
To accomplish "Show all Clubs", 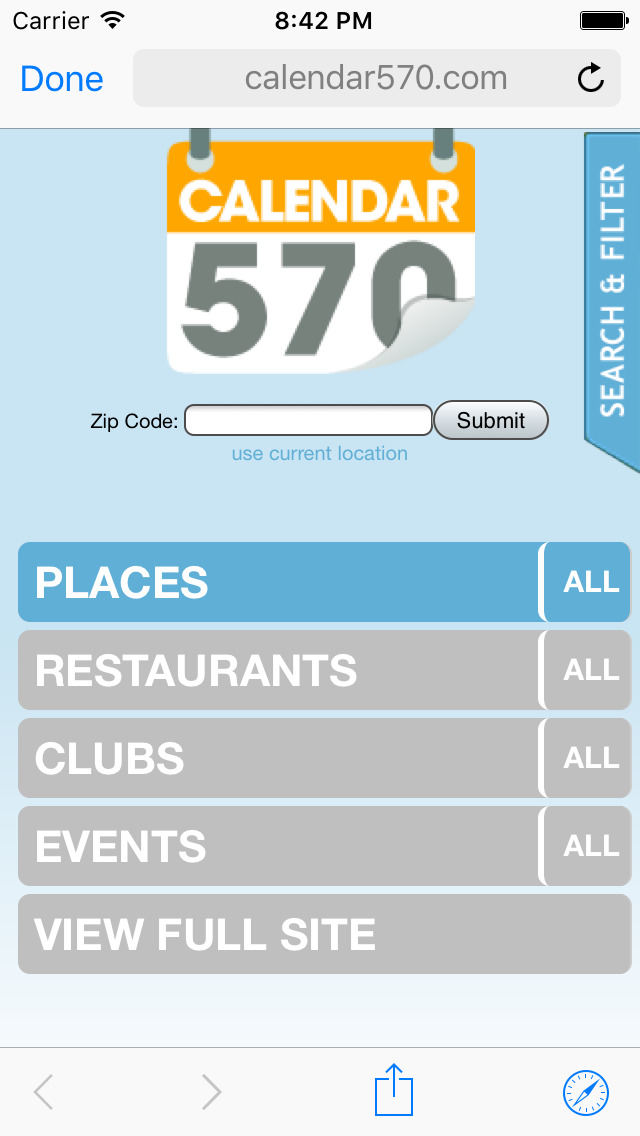I will 590,758.
